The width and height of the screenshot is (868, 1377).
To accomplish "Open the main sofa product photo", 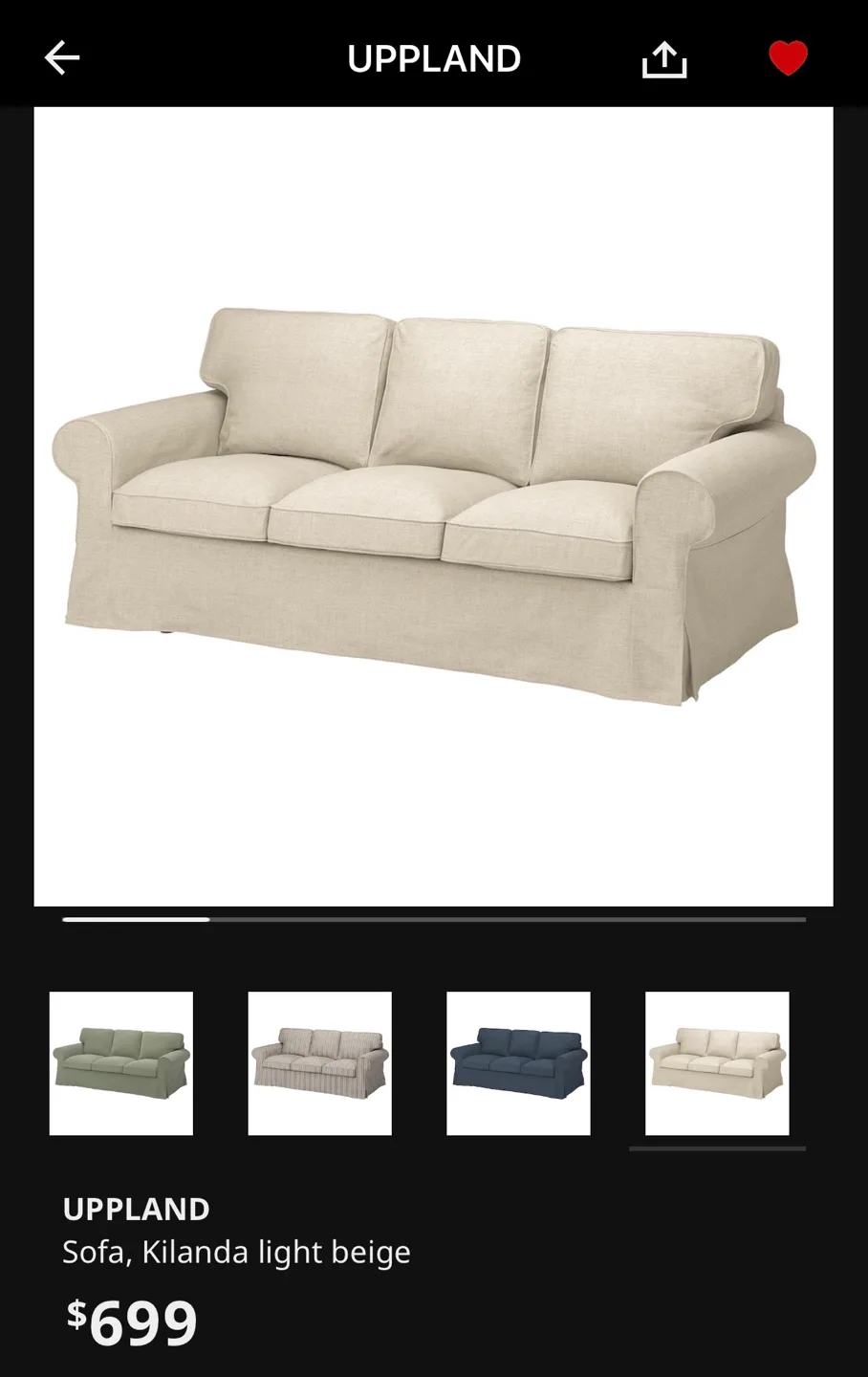I will pos(434,505).
